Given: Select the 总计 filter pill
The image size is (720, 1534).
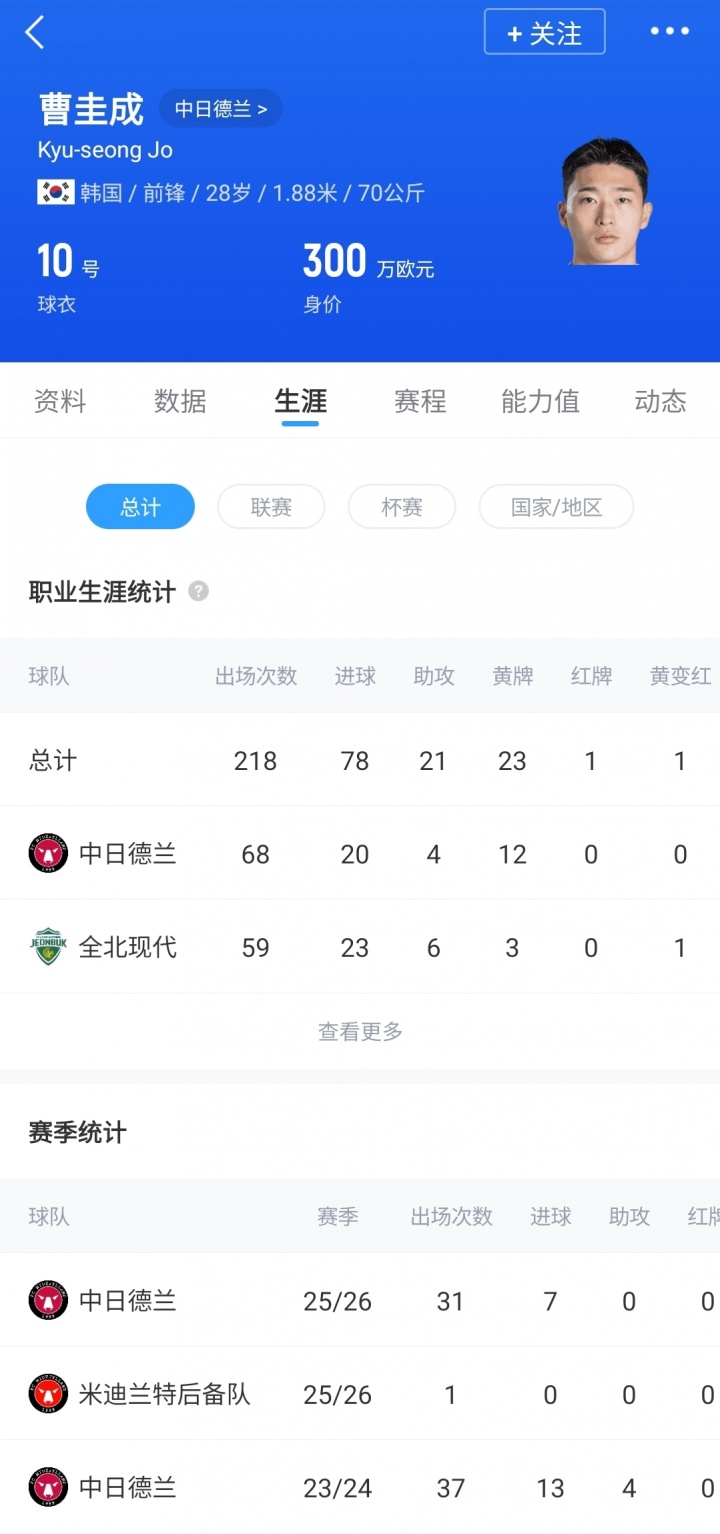Looking at the screenshot, I should [x=140, y=507].
